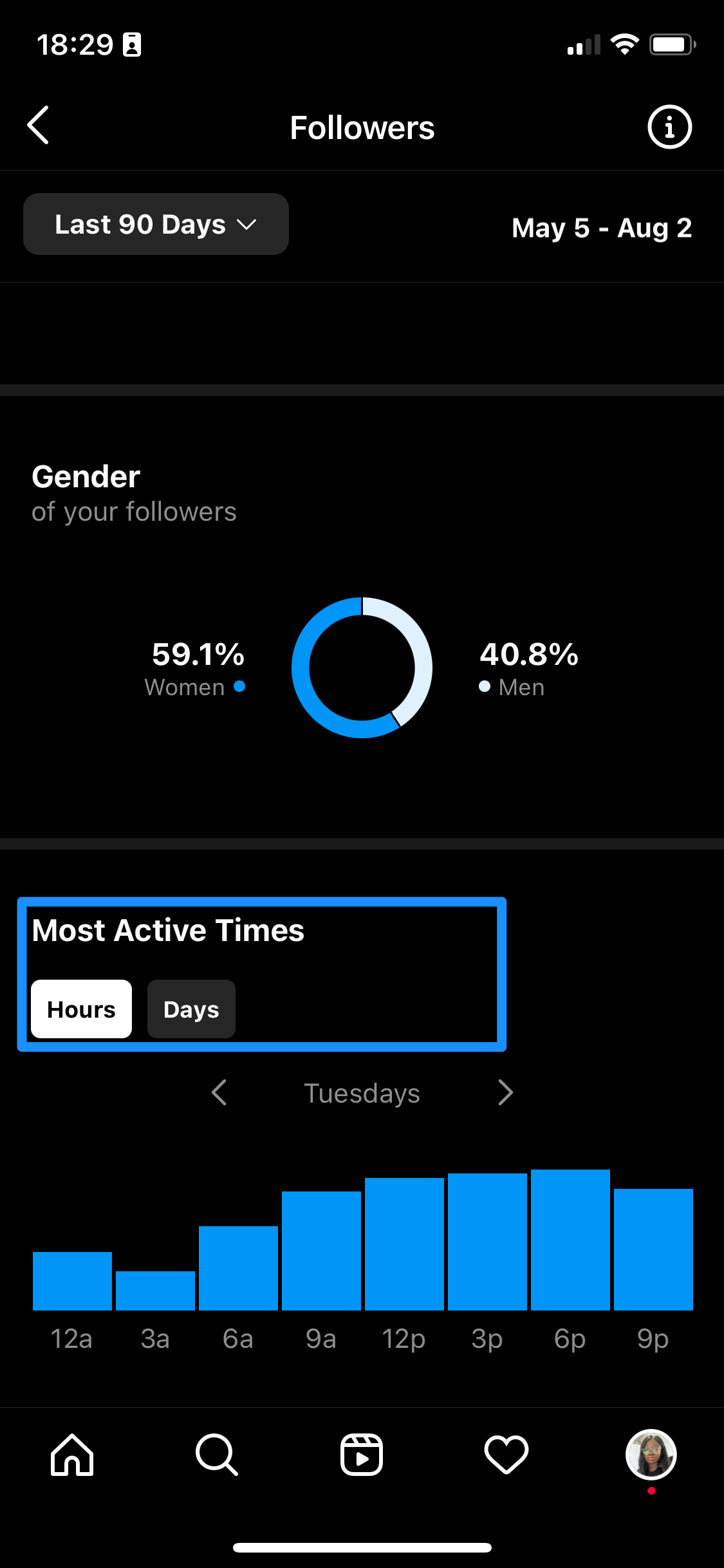Screen dimensions: 724x1568
Task: Tap the 3a activity bar
Action: pos(155,1290)
